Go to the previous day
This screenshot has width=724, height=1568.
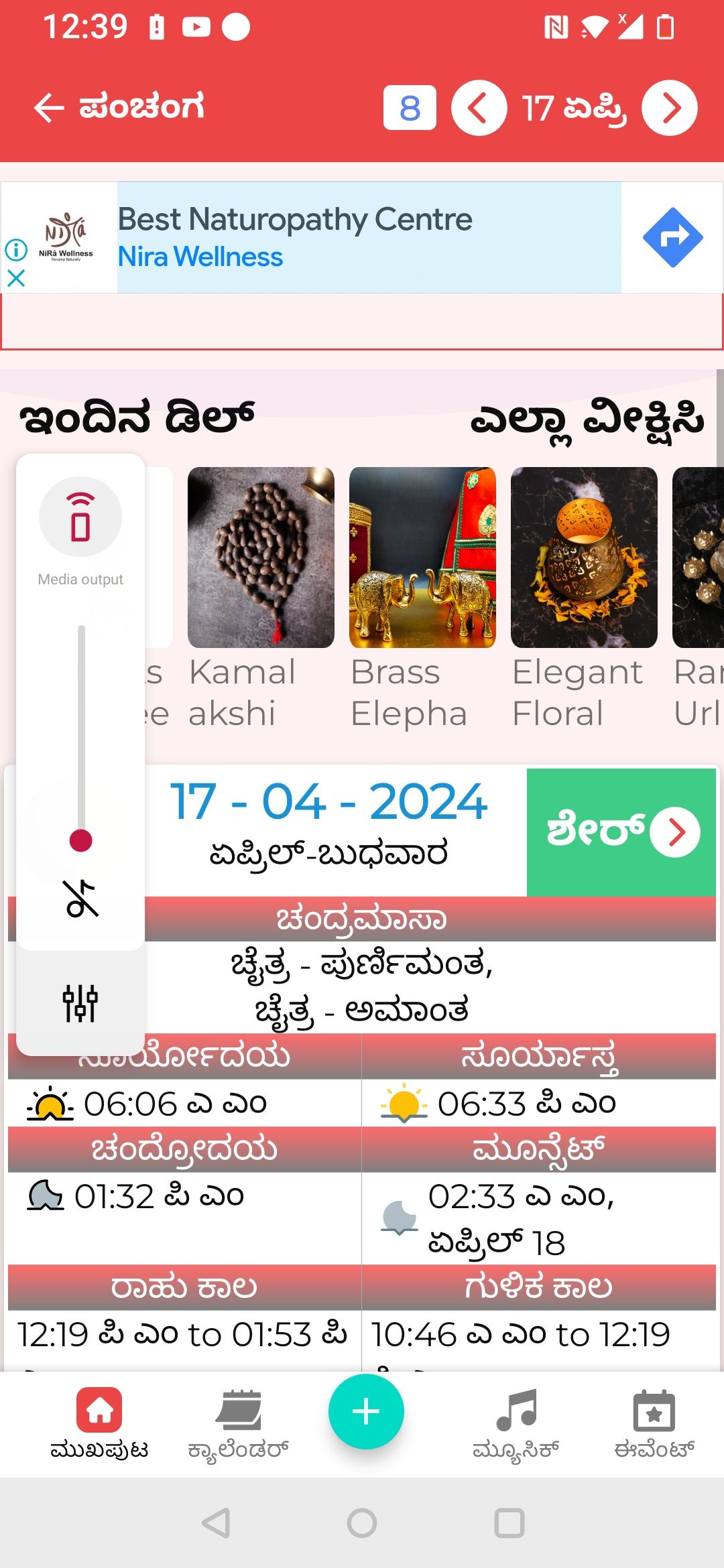479,108
